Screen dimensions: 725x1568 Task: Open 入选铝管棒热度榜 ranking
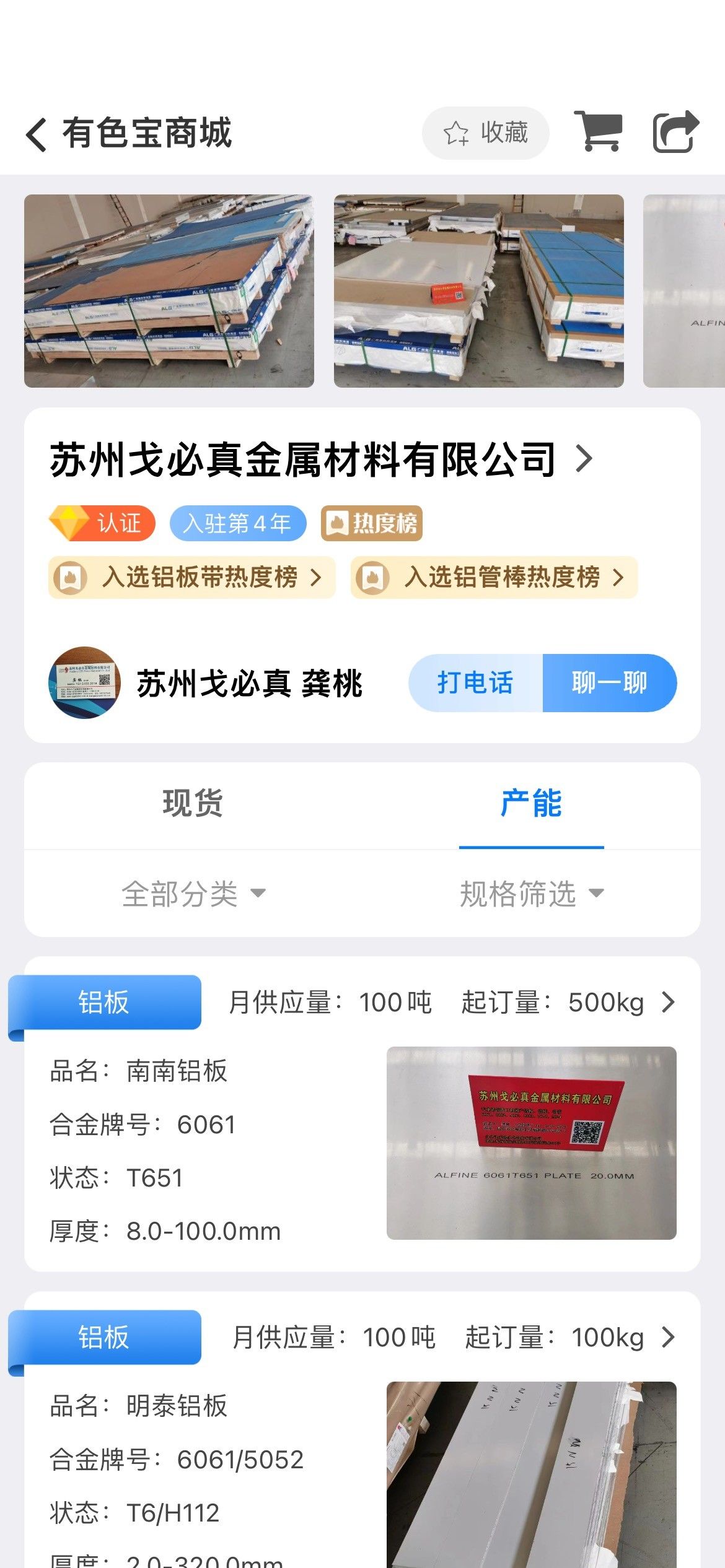coord(494,577)
